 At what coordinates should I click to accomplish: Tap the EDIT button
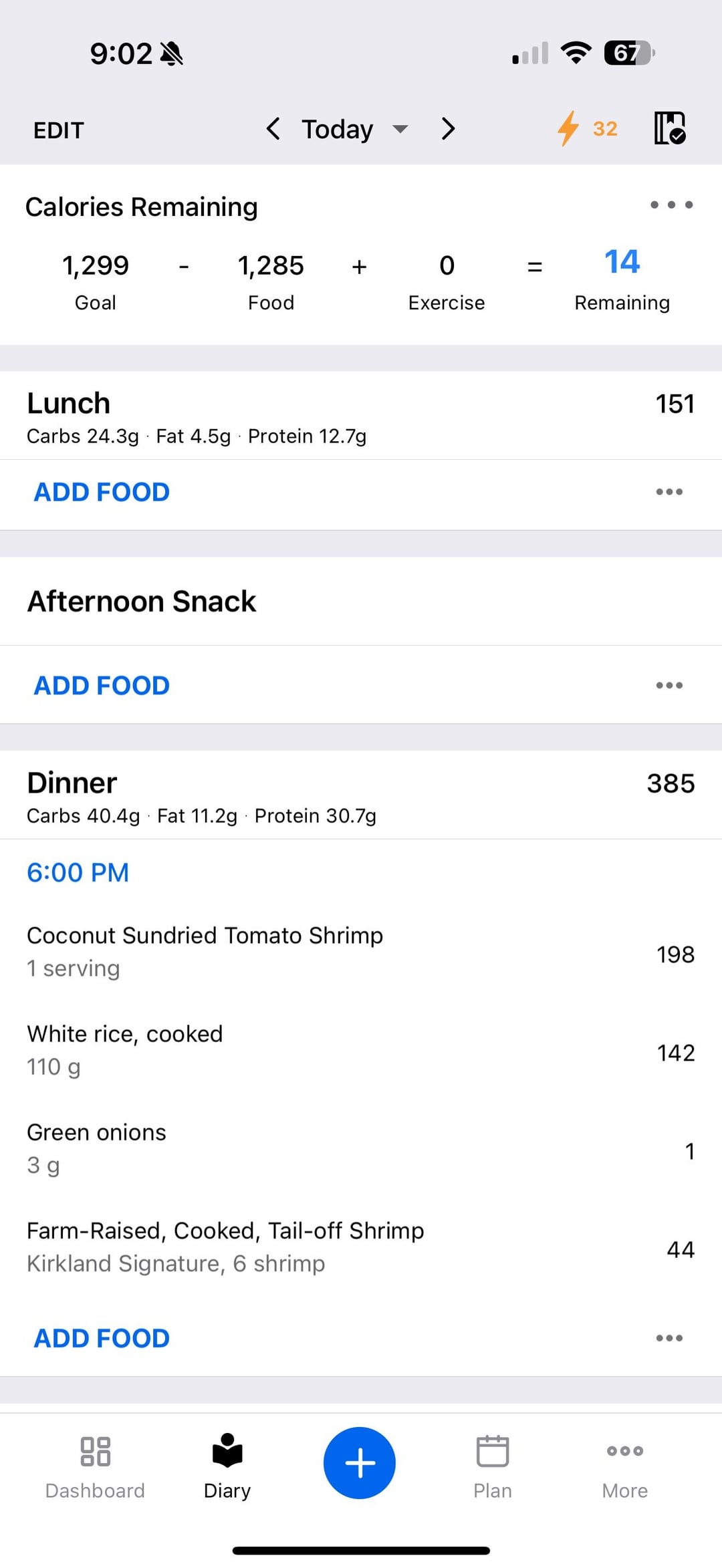(x=59, y=130)
